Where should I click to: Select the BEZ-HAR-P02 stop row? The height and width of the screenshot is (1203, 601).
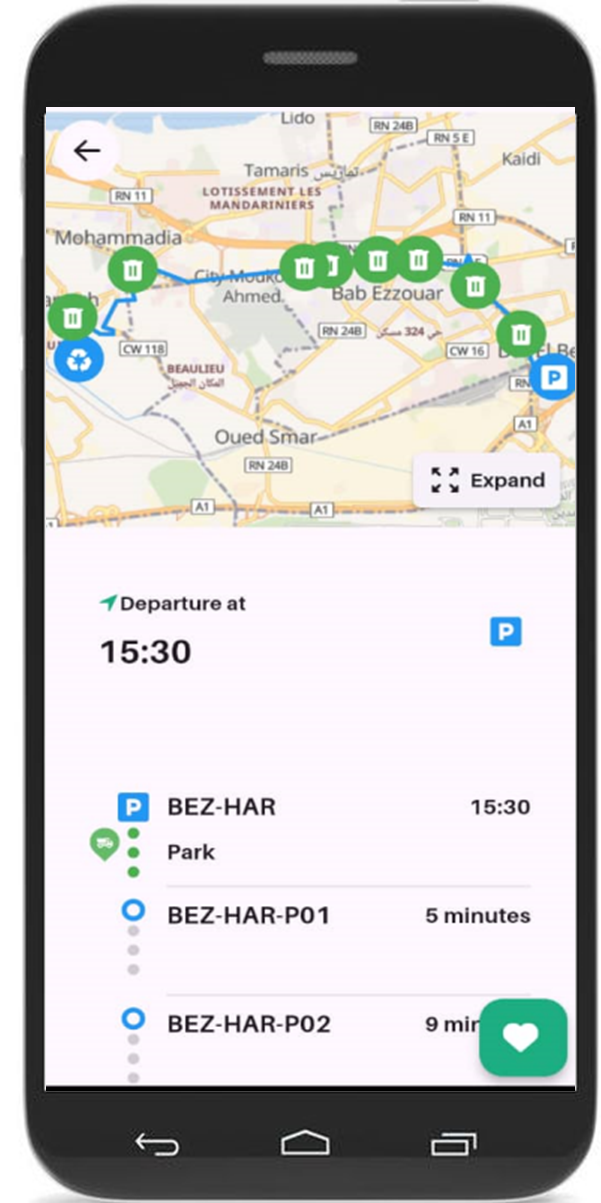pyautogui.click(x=248, y=1024)
